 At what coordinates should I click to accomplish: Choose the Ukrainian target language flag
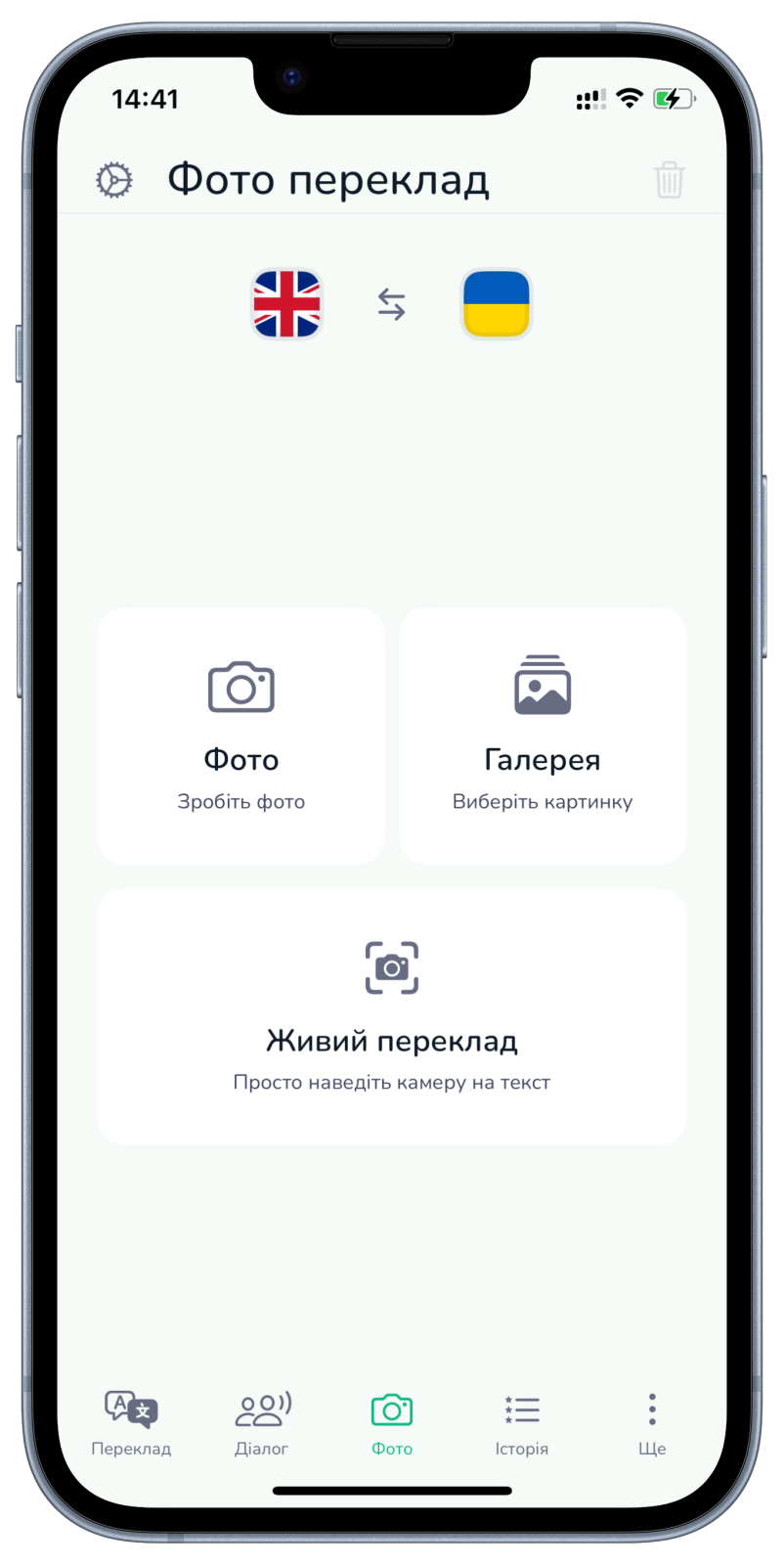click(497, 304)
